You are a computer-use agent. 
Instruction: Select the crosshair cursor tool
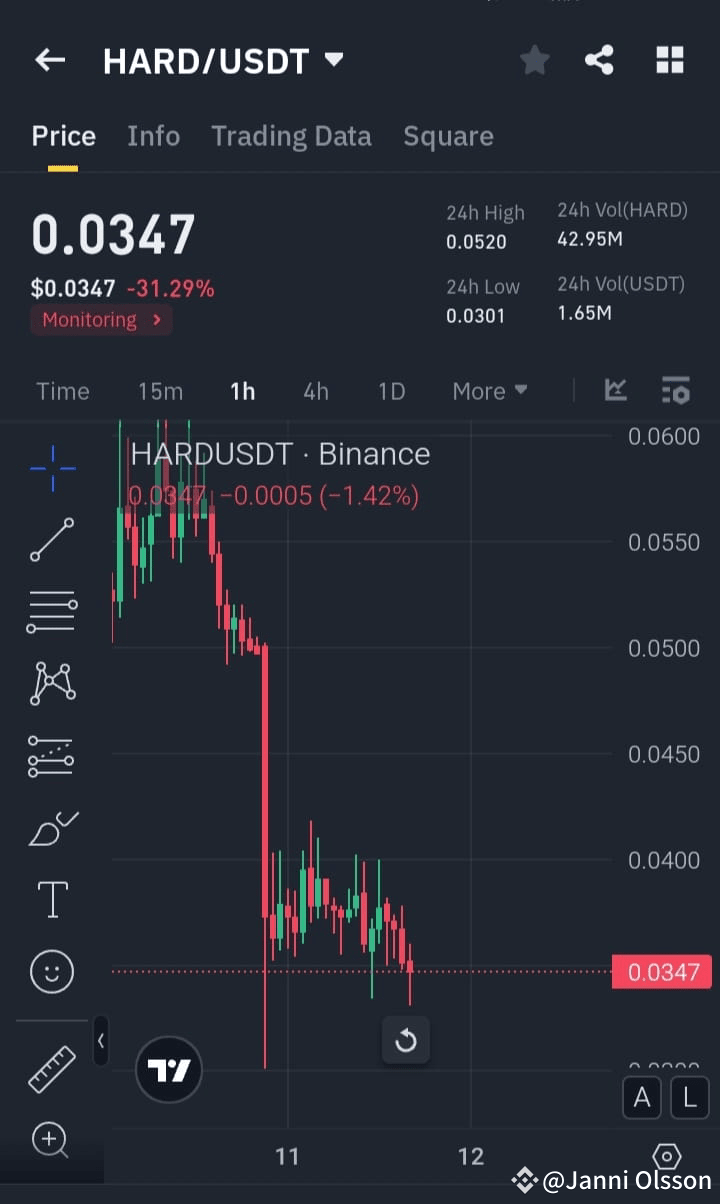click(51, 467)
